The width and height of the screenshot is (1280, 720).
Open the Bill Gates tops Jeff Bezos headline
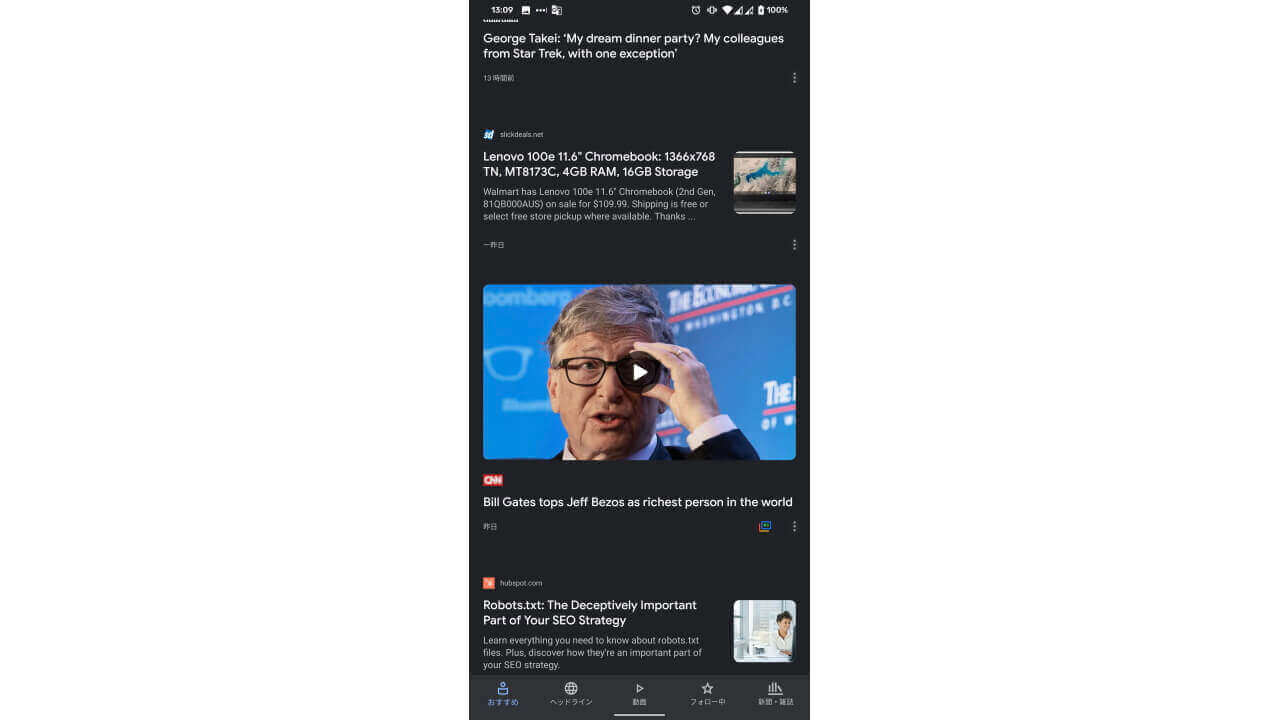(x=637, y=502)
